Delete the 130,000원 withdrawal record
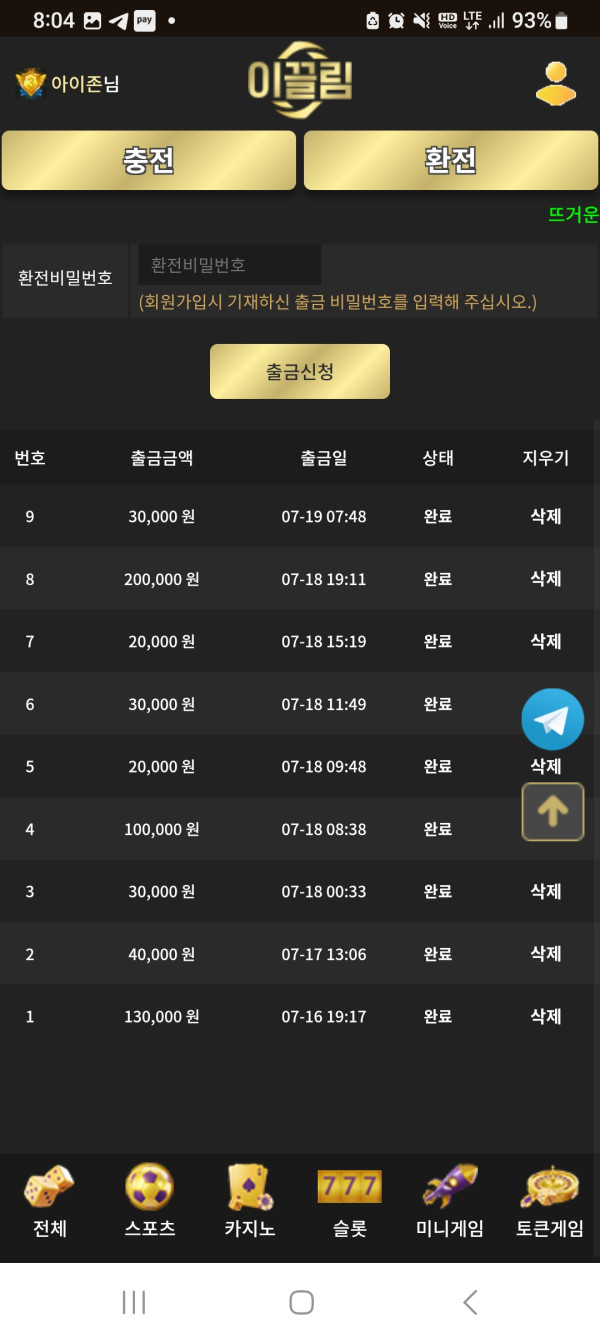This screenshot has width=600, height=1338. point(545,1016)
